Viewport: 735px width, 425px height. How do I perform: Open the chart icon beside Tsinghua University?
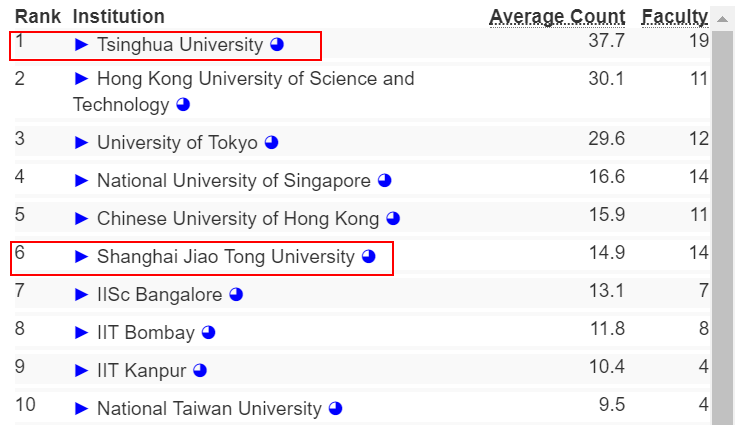tap(277, 45)
